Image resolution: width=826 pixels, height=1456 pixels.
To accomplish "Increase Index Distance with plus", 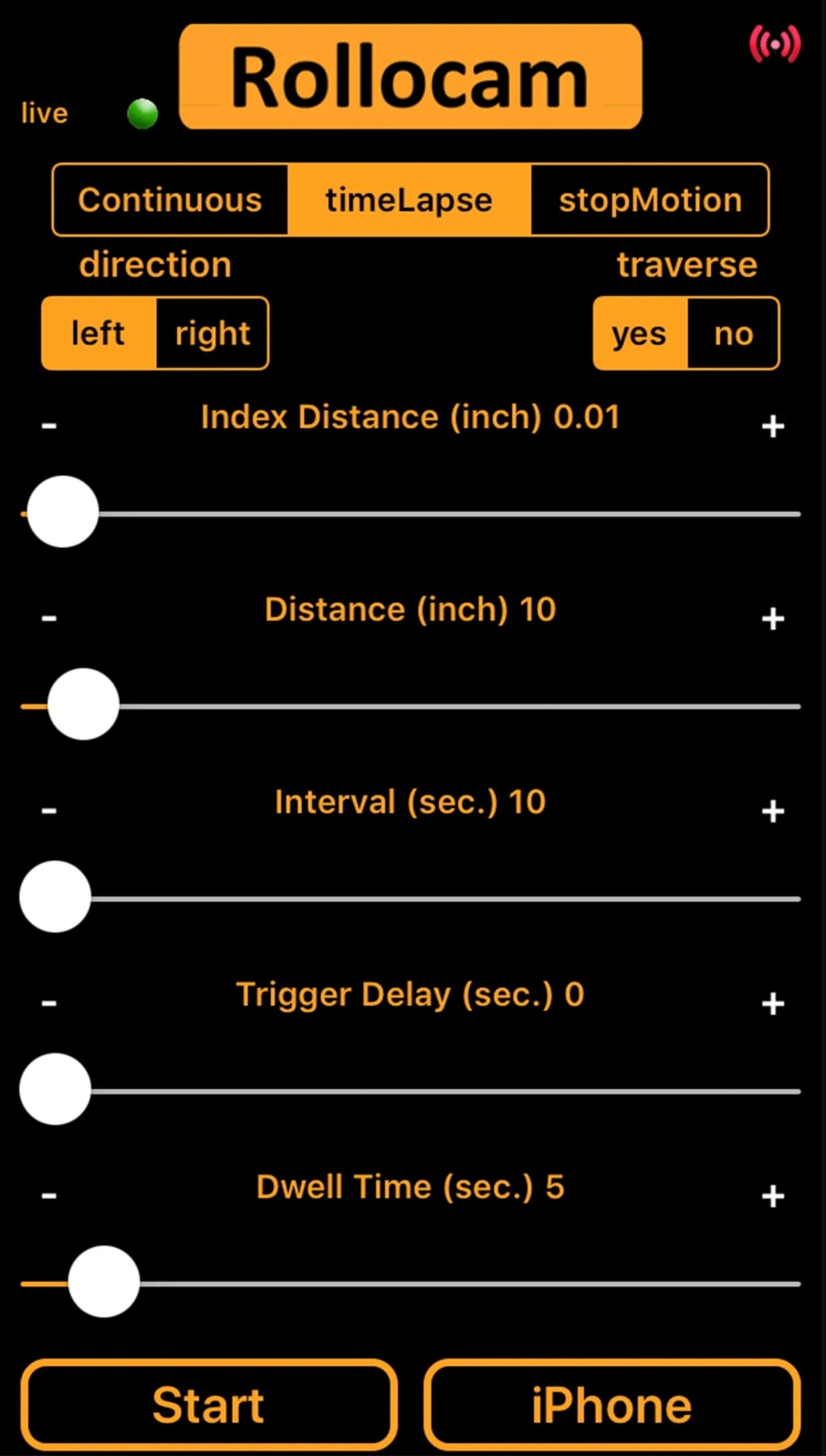I will tap(773, 427).
